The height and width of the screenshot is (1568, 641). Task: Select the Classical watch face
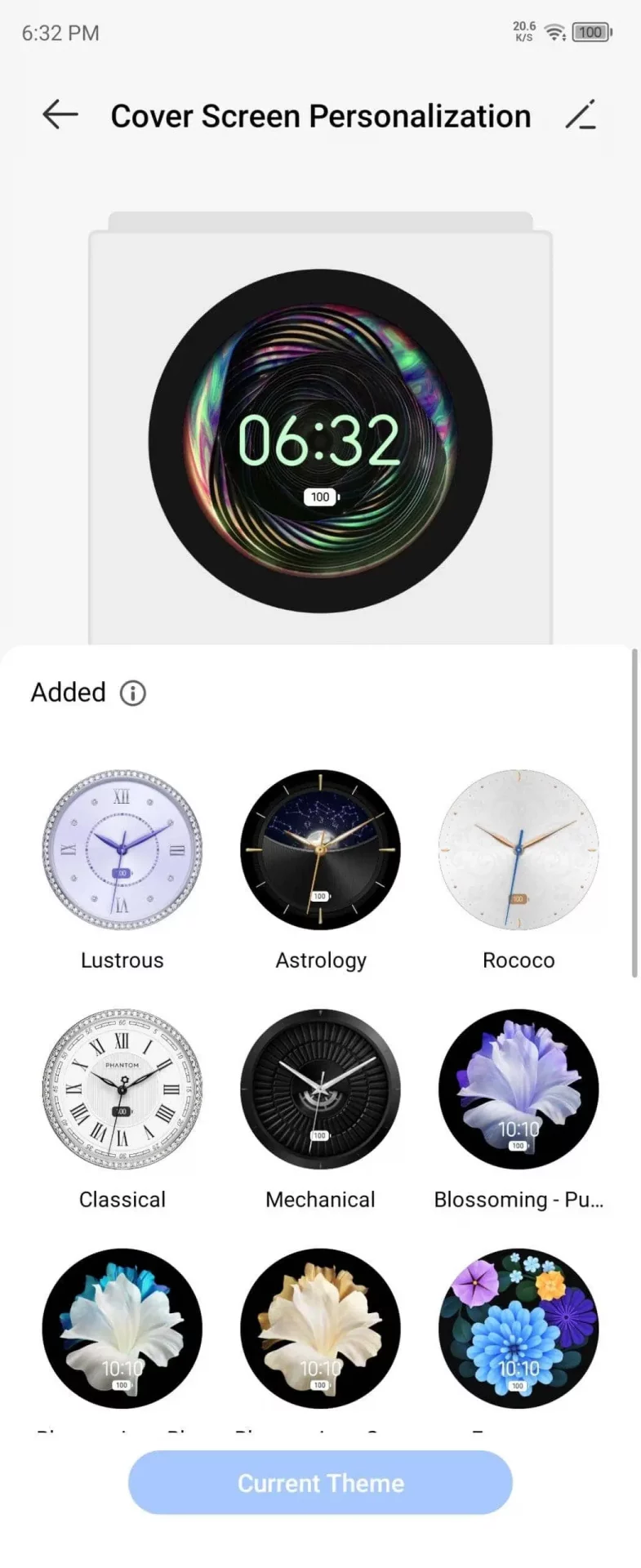pyautogui.click(x=122, y=1089)
